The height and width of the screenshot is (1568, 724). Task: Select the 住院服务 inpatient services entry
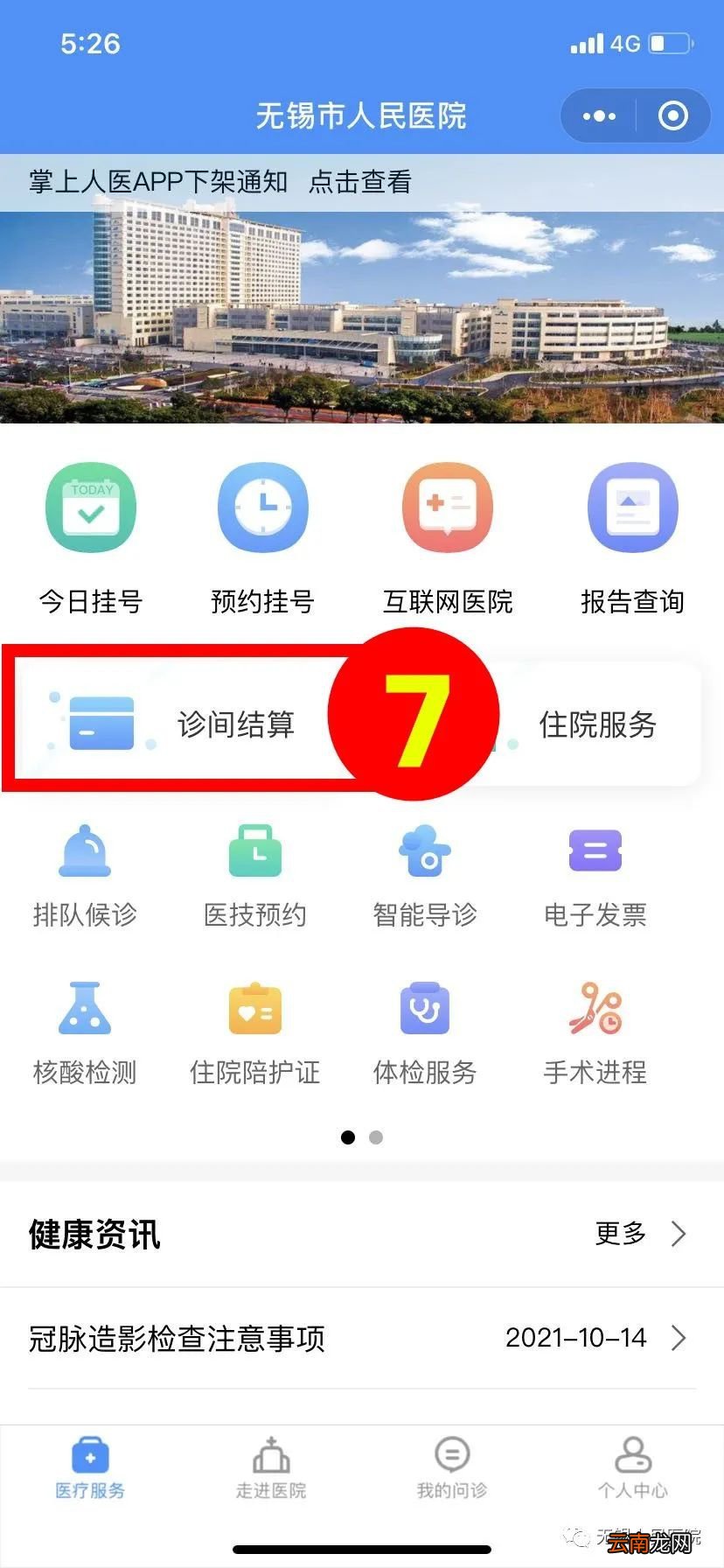595,724
